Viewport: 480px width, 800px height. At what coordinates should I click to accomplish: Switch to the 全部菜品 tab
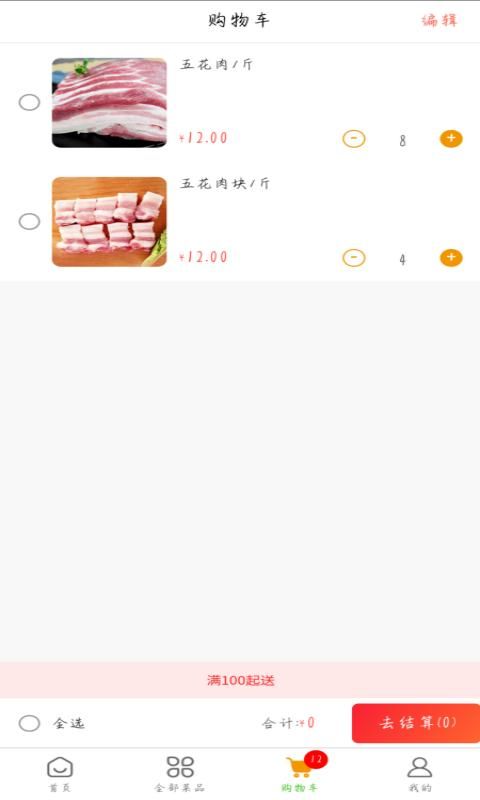(180, 774)
